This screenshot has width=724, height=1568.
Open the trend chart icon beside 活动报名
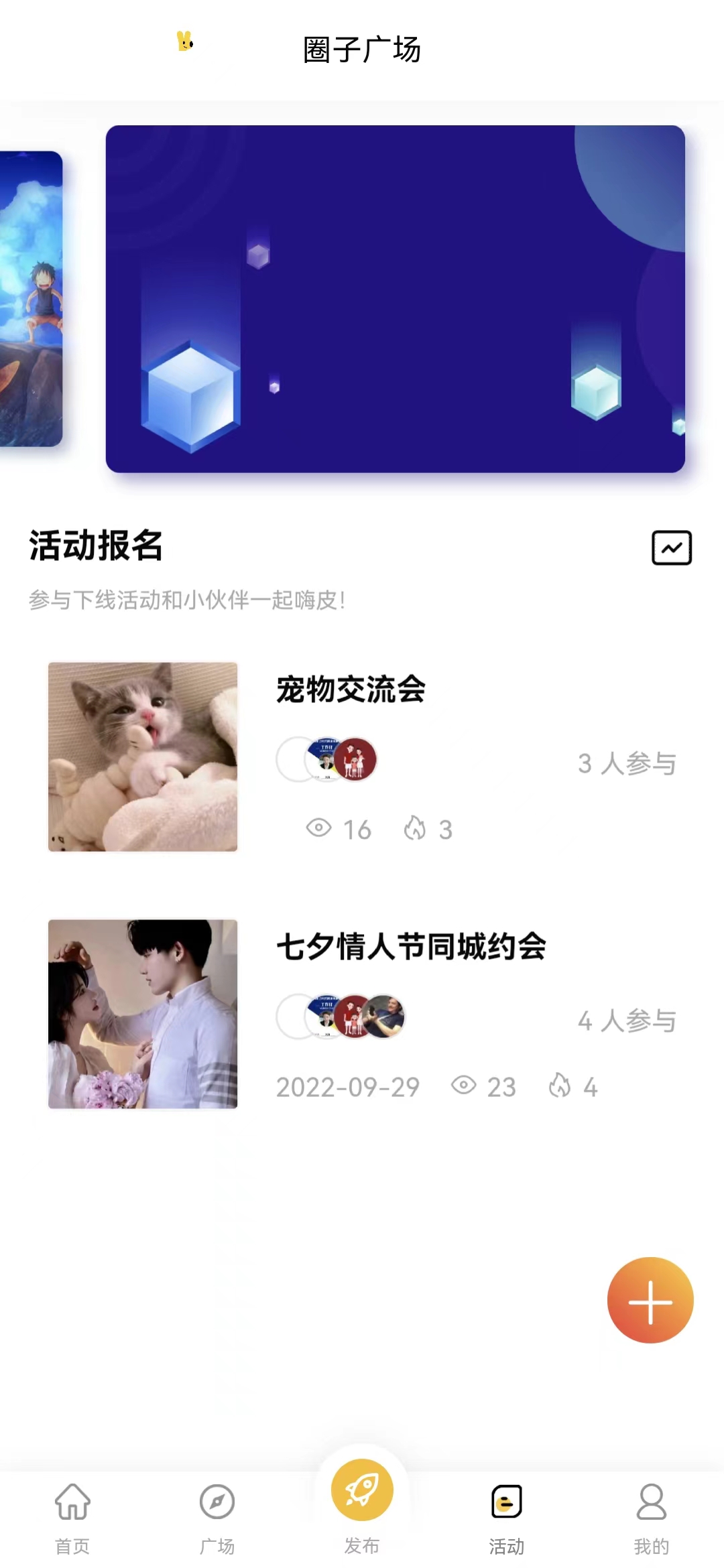(671, 548)
